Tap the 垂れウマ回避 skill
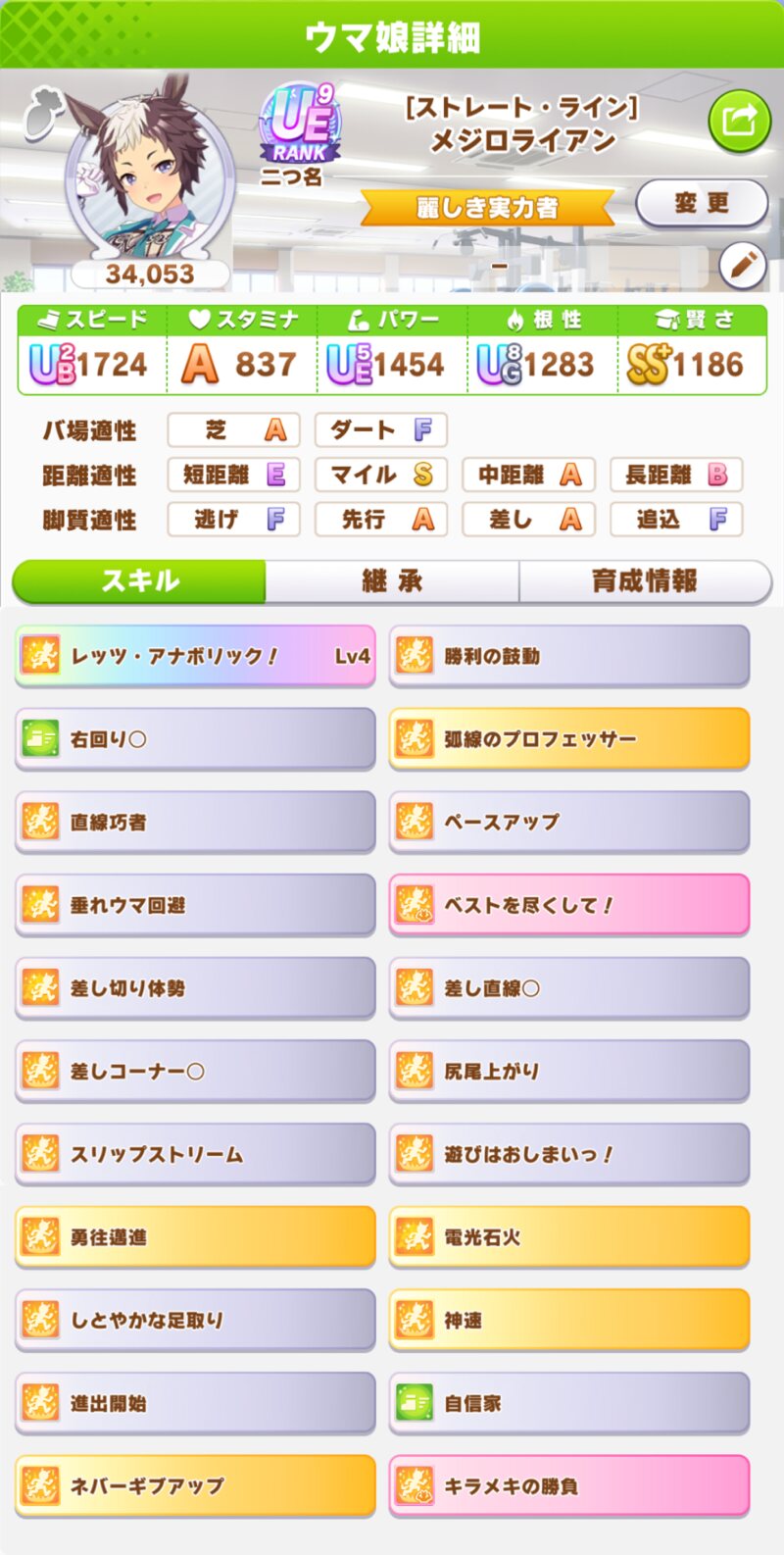Viewport: 784px width, 1555px height. [195, 905]
